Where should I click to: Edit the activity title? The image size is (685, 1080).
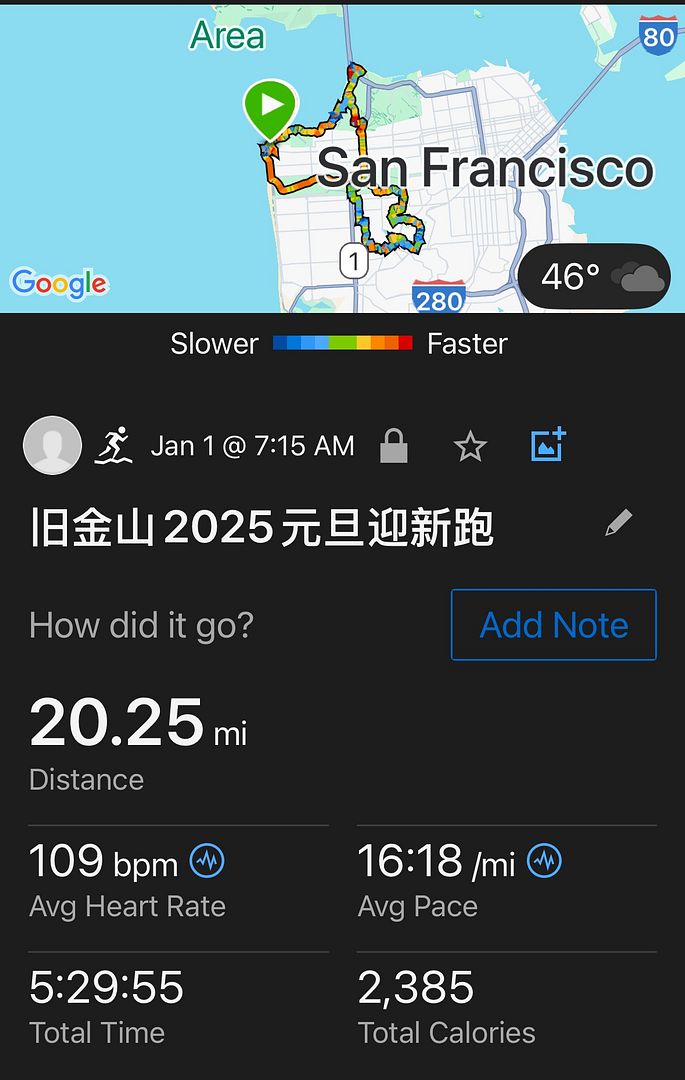point(619,523)
